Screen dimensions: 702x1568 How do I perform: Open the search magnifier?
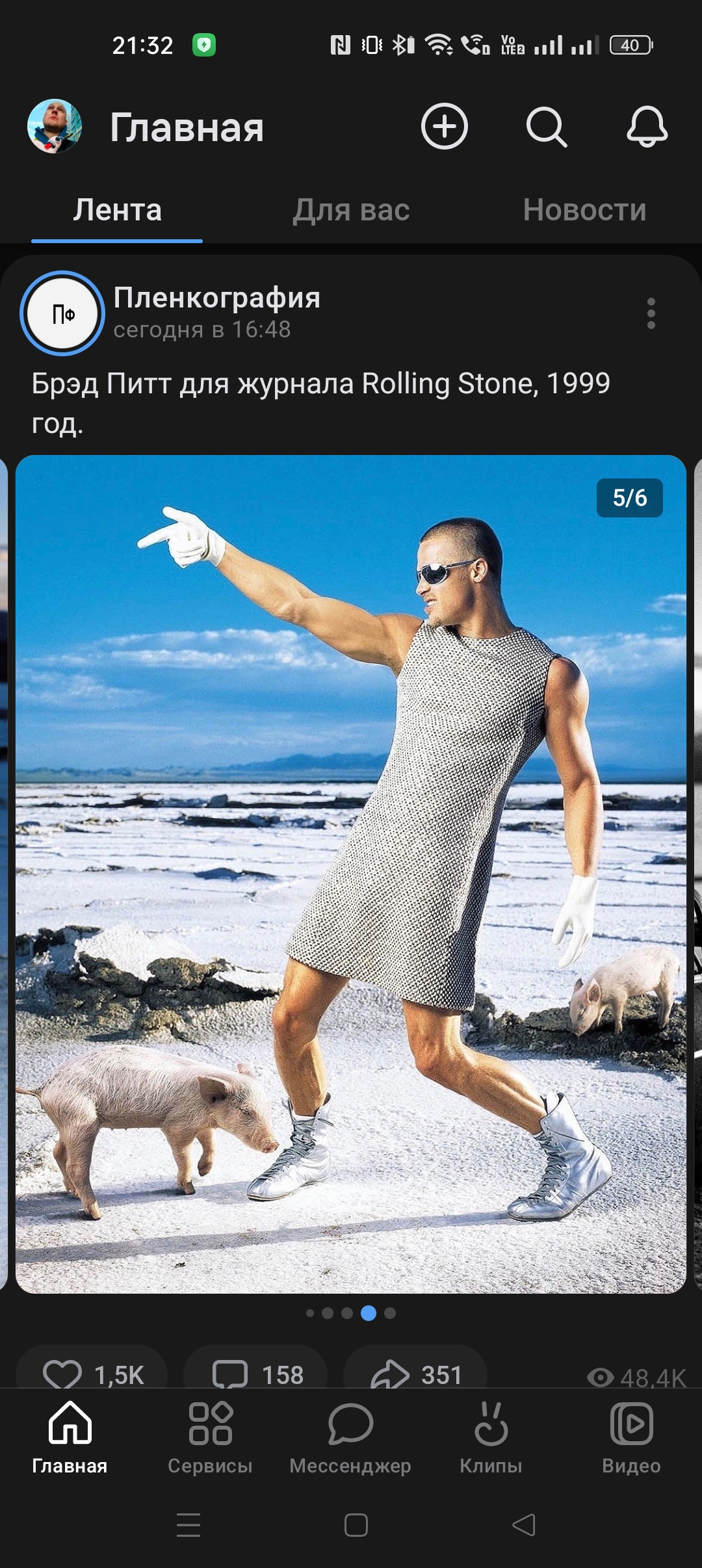tap(546, 127)
